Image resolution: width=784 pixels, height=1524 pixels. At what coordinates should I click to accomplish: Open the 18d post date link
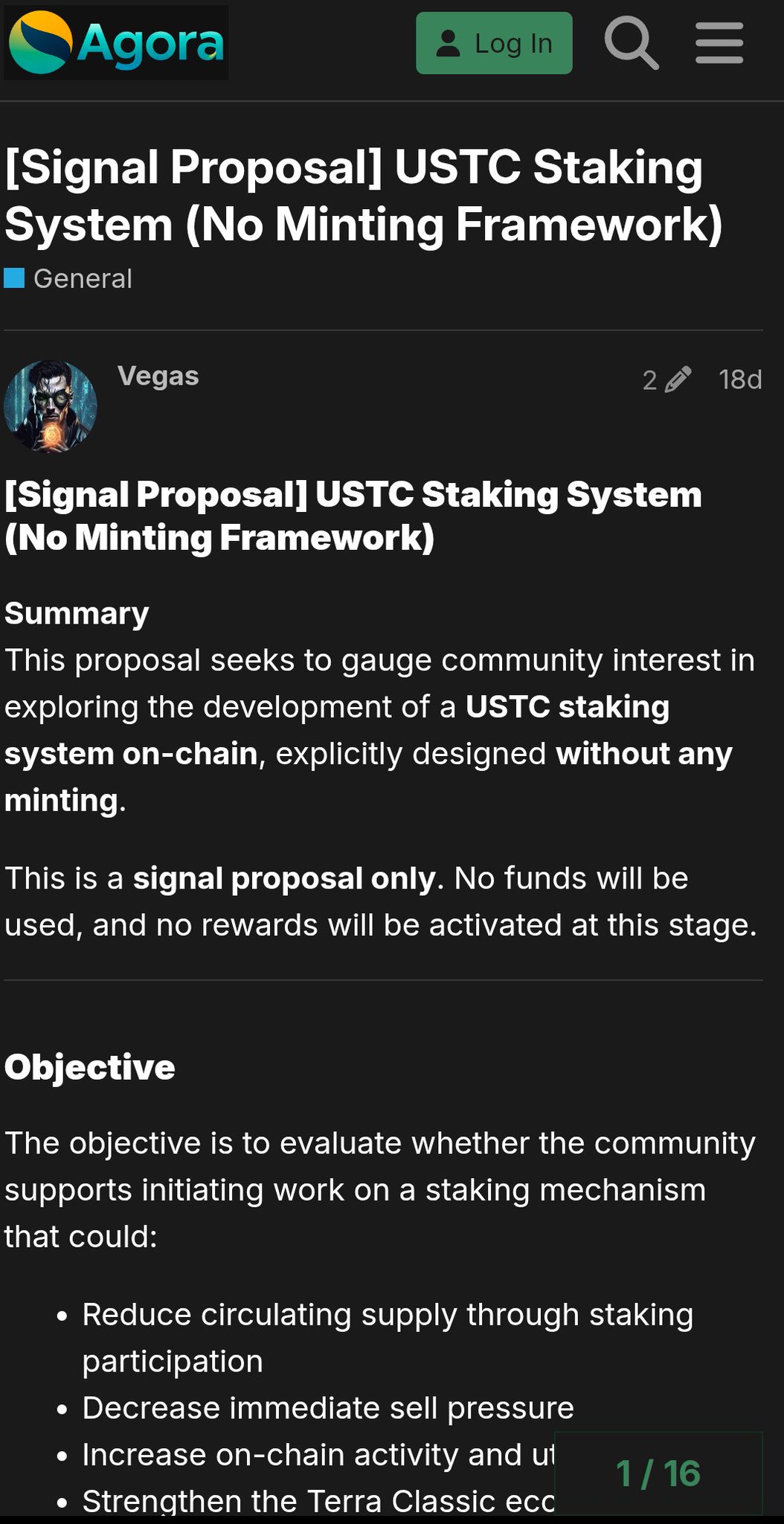(739, 380)
